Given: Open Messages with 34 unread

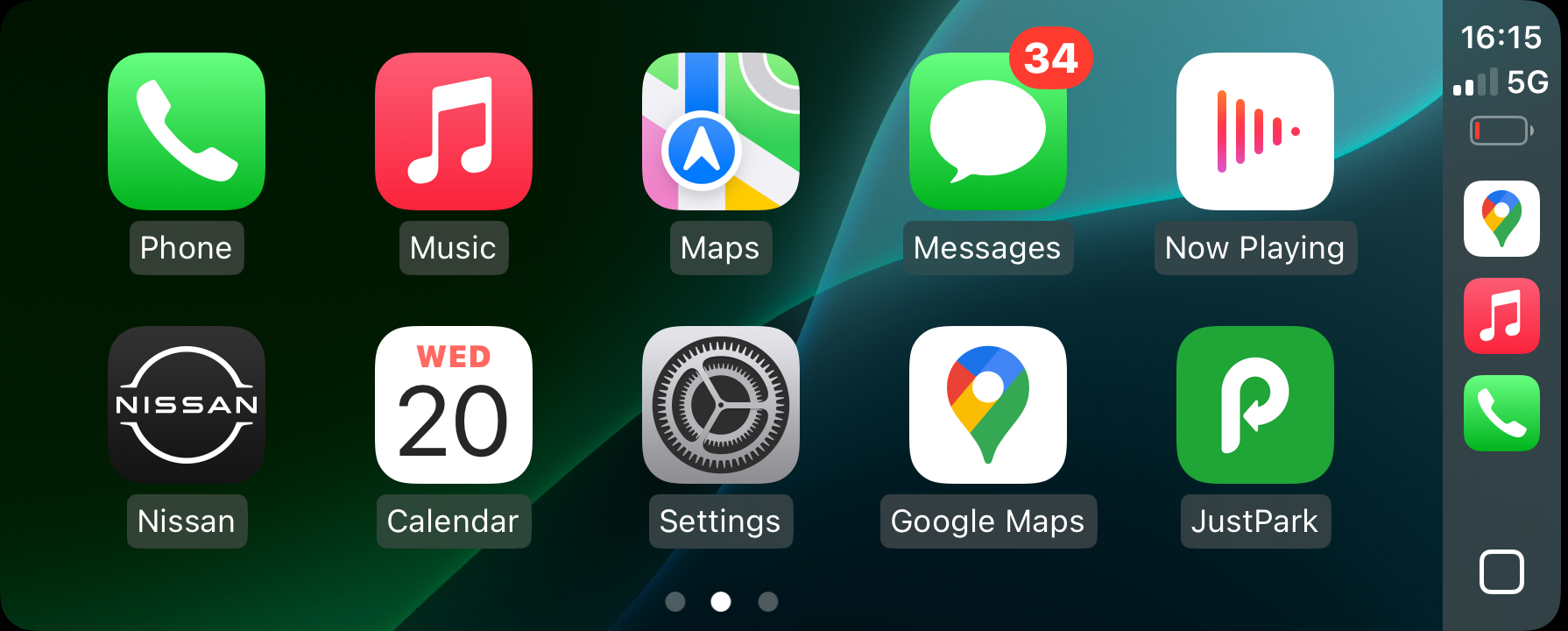Looking at the screenshot, I should [987, 131].
